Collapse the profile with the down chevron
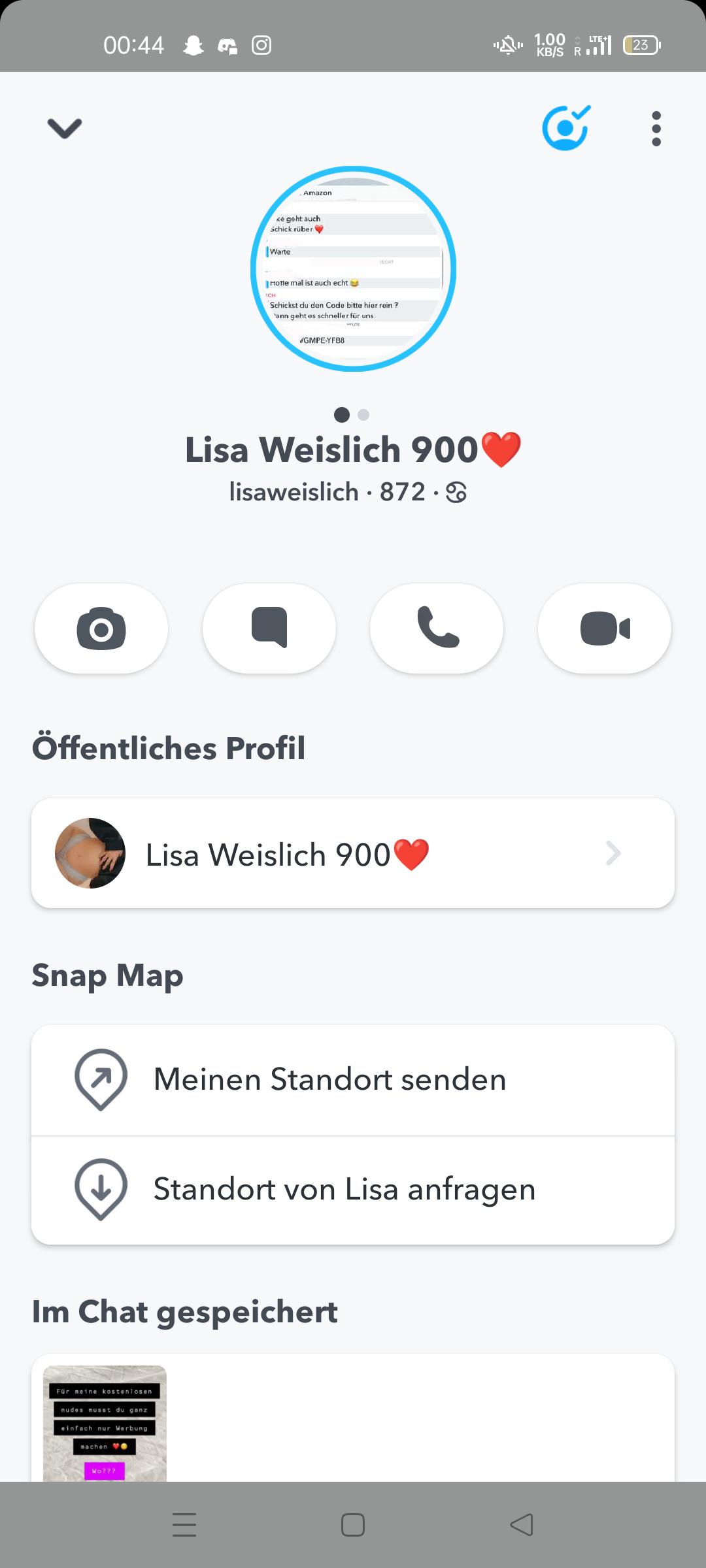Viewport: 706px width, 1568px height. click(65, 128)
